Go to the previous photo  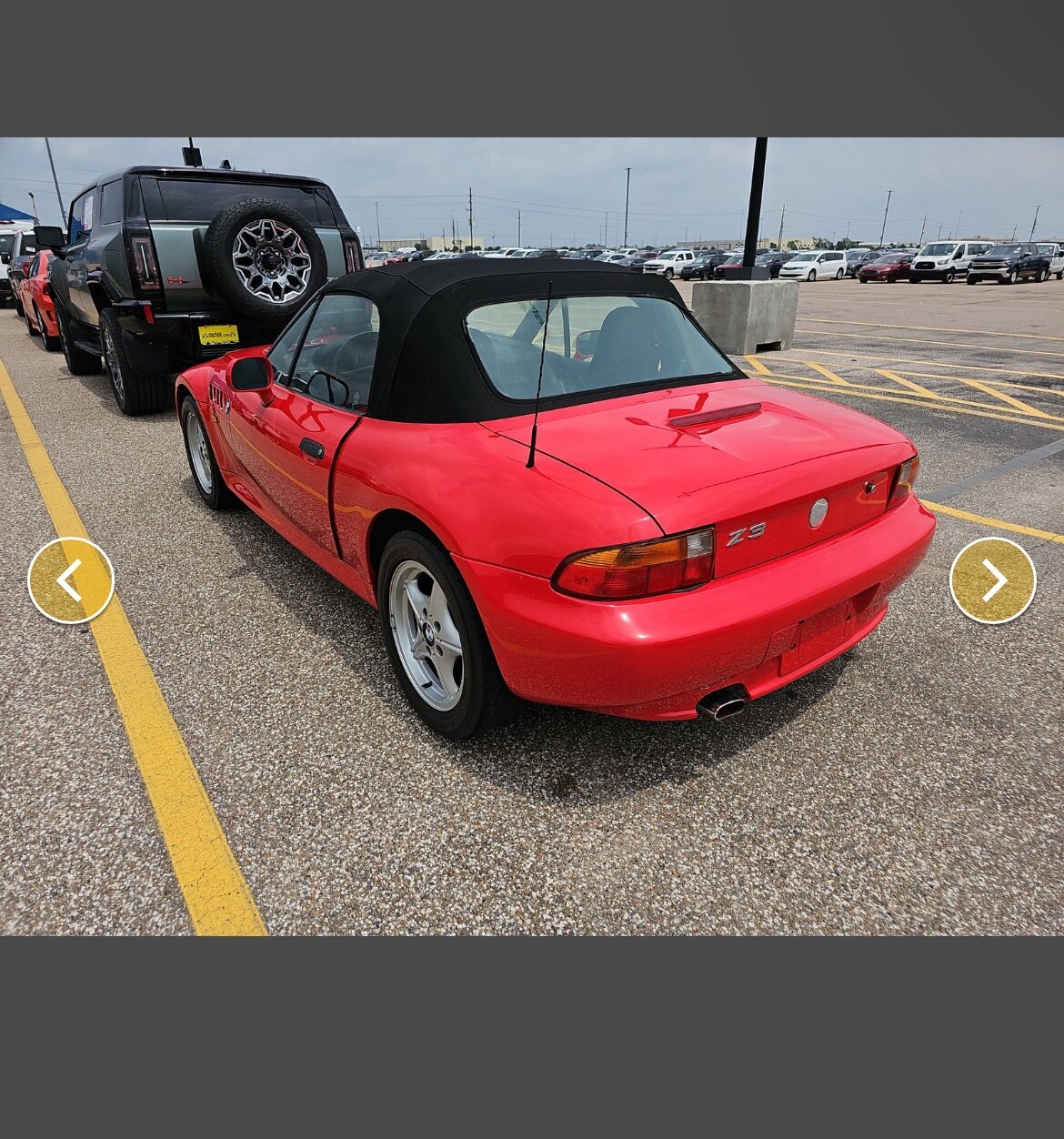(71, 580)
